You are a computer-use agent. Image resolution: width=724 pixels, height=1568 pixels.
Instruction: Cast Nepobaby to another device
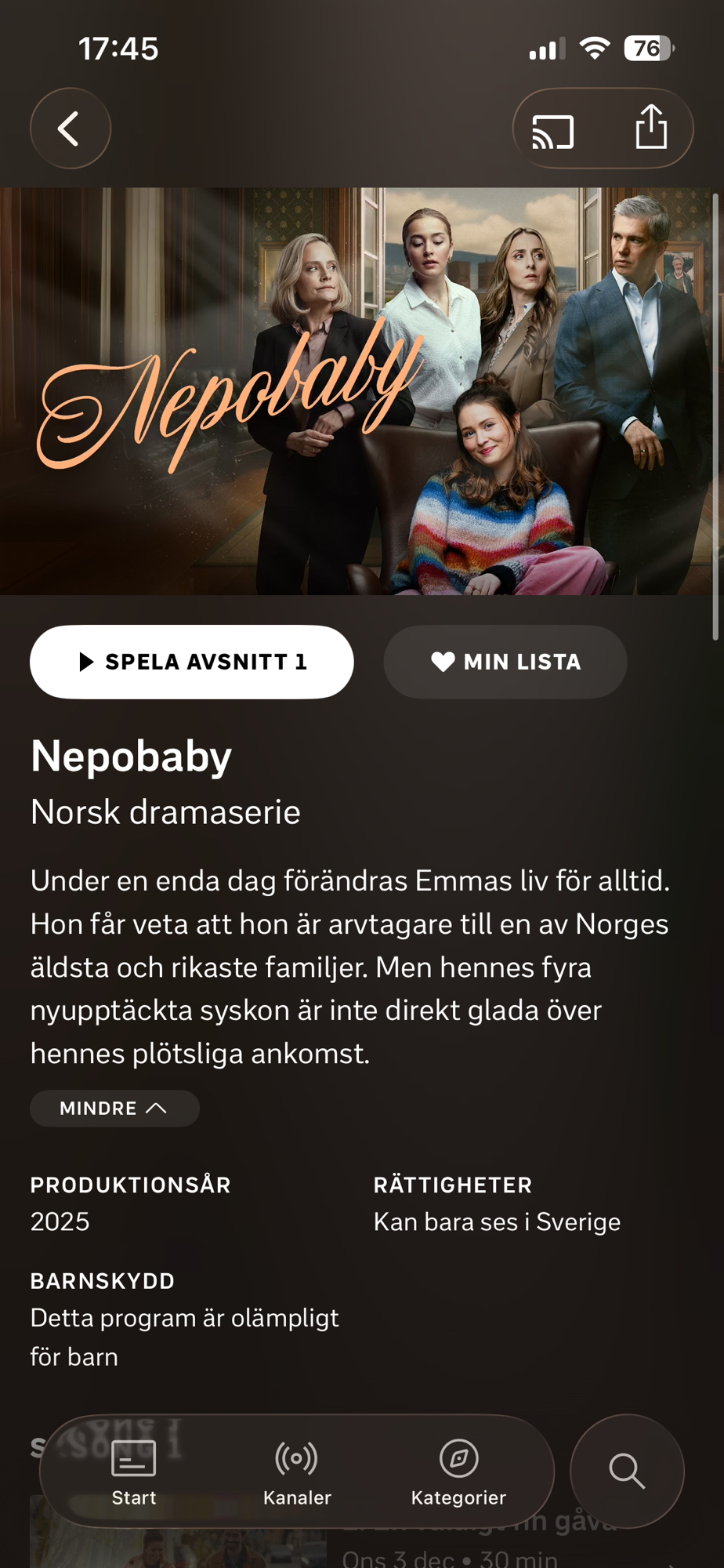553,131
